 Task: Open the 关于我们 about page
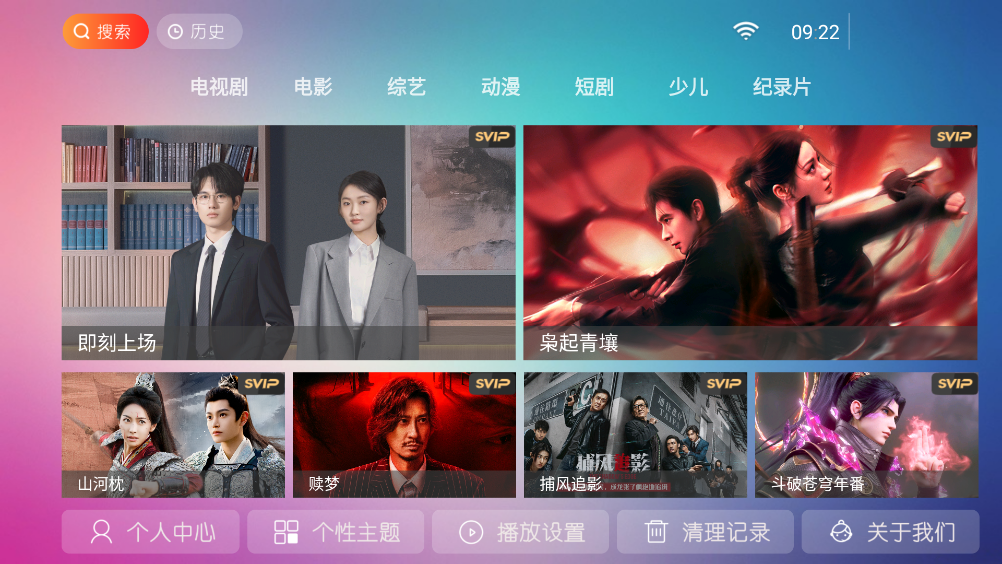coord(890,532)
